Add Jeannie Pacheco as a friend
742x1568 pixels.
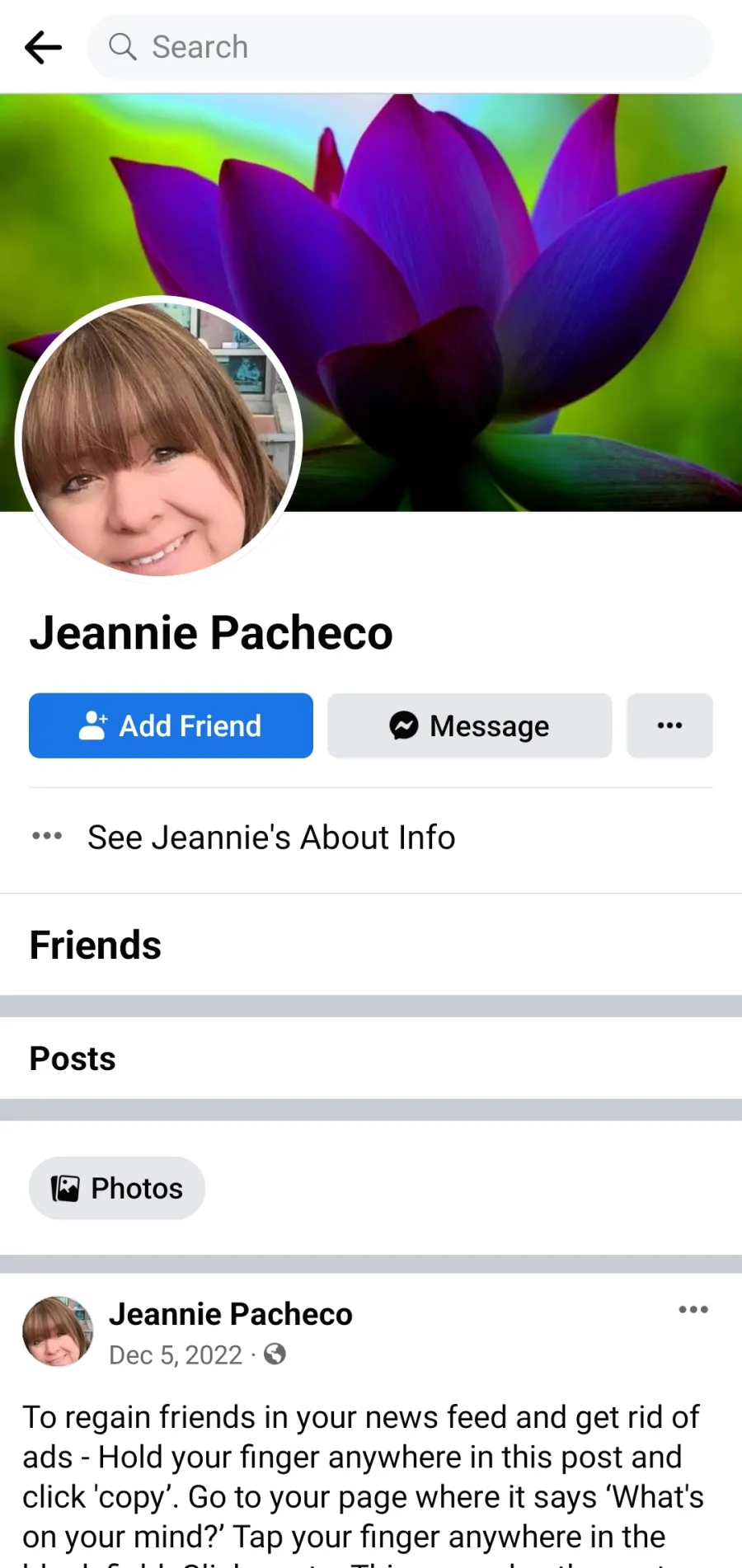point(171,725)
